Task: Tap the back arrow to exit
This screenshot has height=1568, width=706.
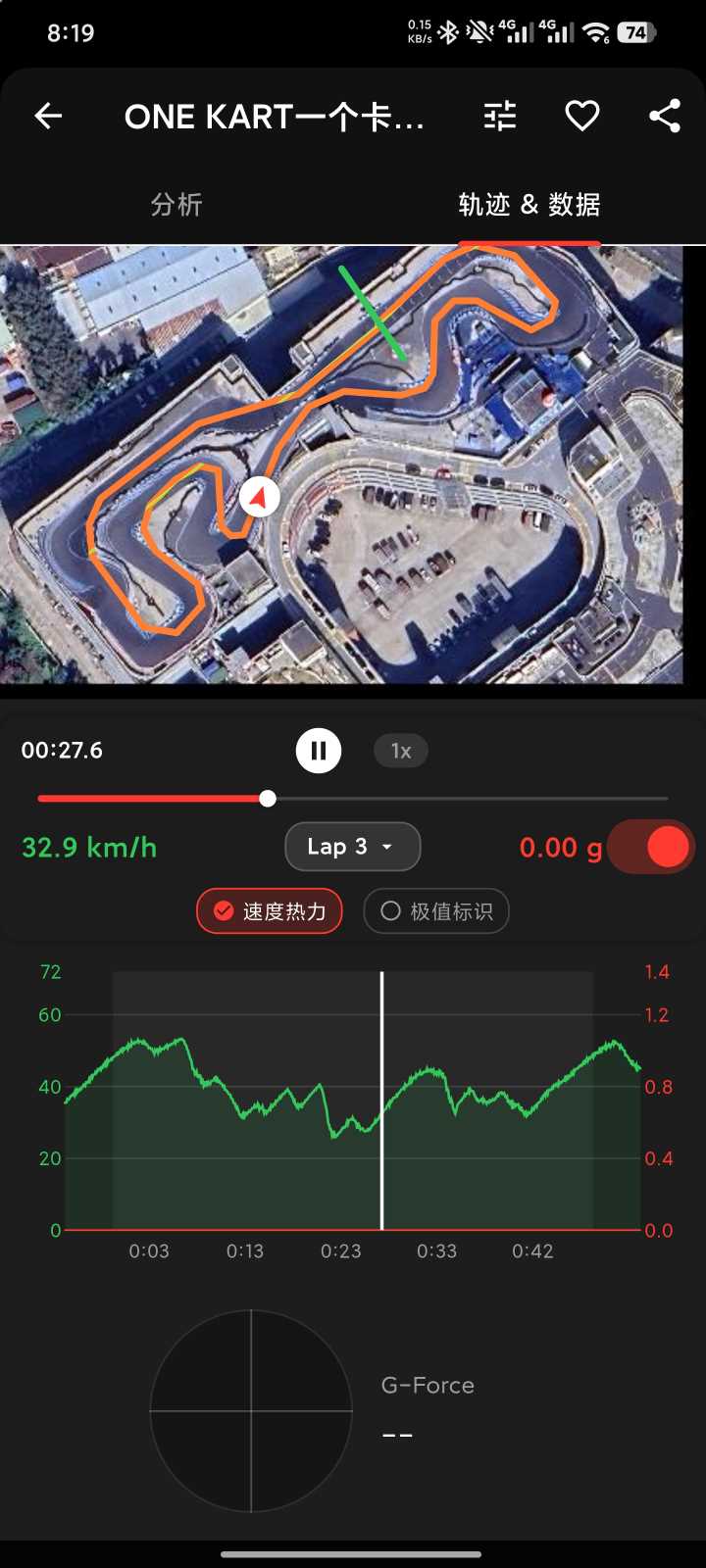Action: pos(48,115)
